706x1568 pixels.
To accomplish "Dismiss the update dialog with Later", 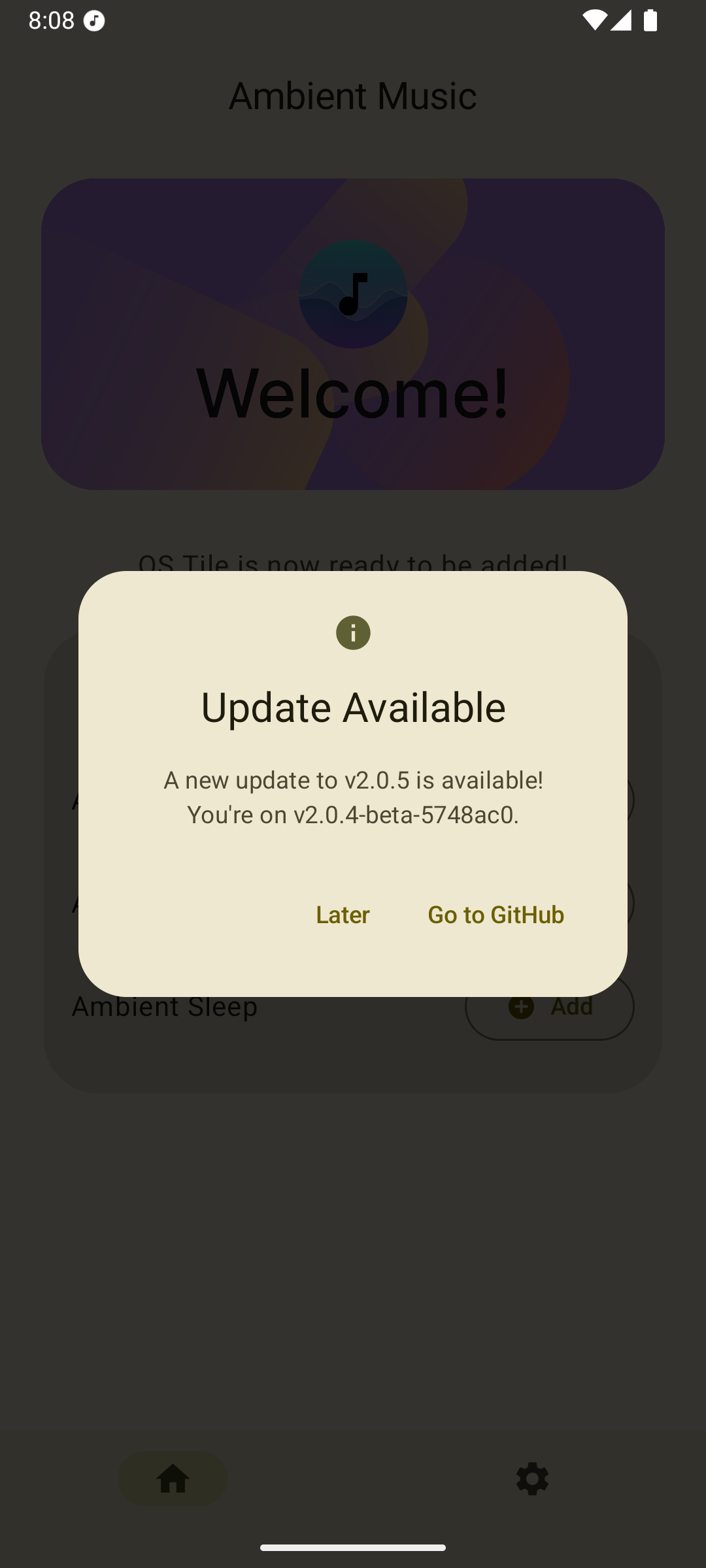I will click(343, 915).
